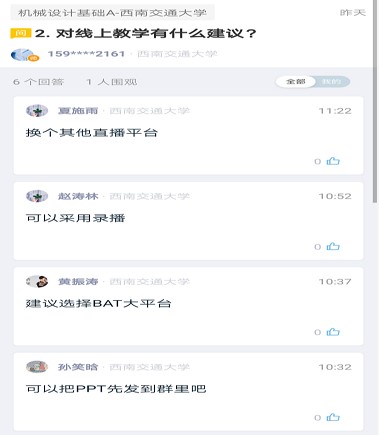Switch to the 全部 answers filter
Viewport: 379px width, 435px height.
tap(296, 82)
